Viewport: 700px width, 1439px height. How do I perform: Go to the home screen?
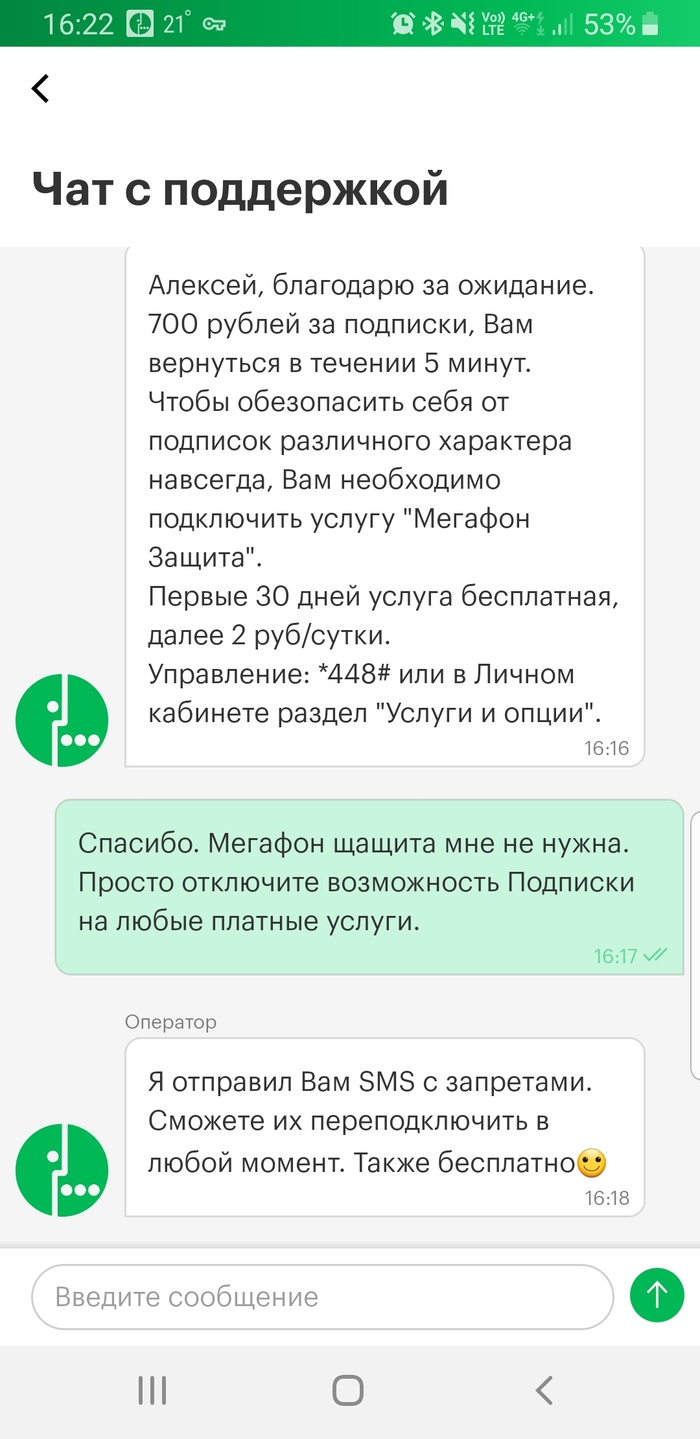pyautogui.click(x=348, y=1390)
